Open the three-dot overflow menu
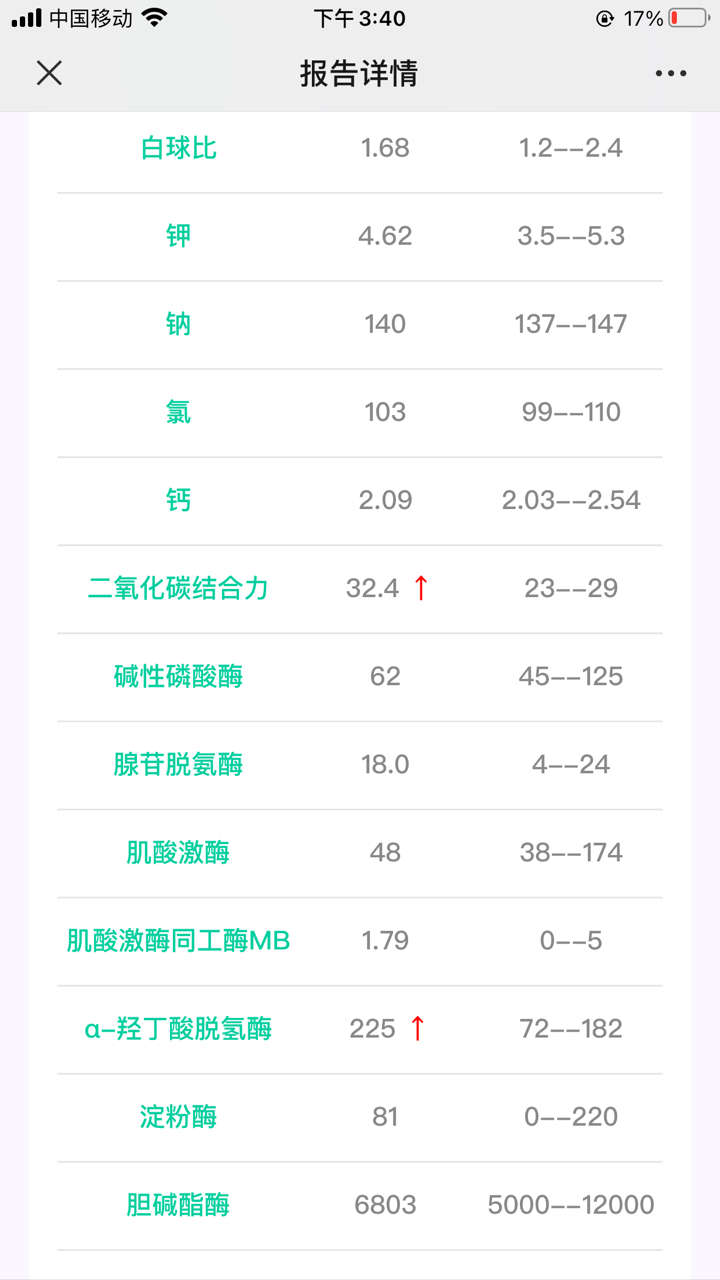 671,74
